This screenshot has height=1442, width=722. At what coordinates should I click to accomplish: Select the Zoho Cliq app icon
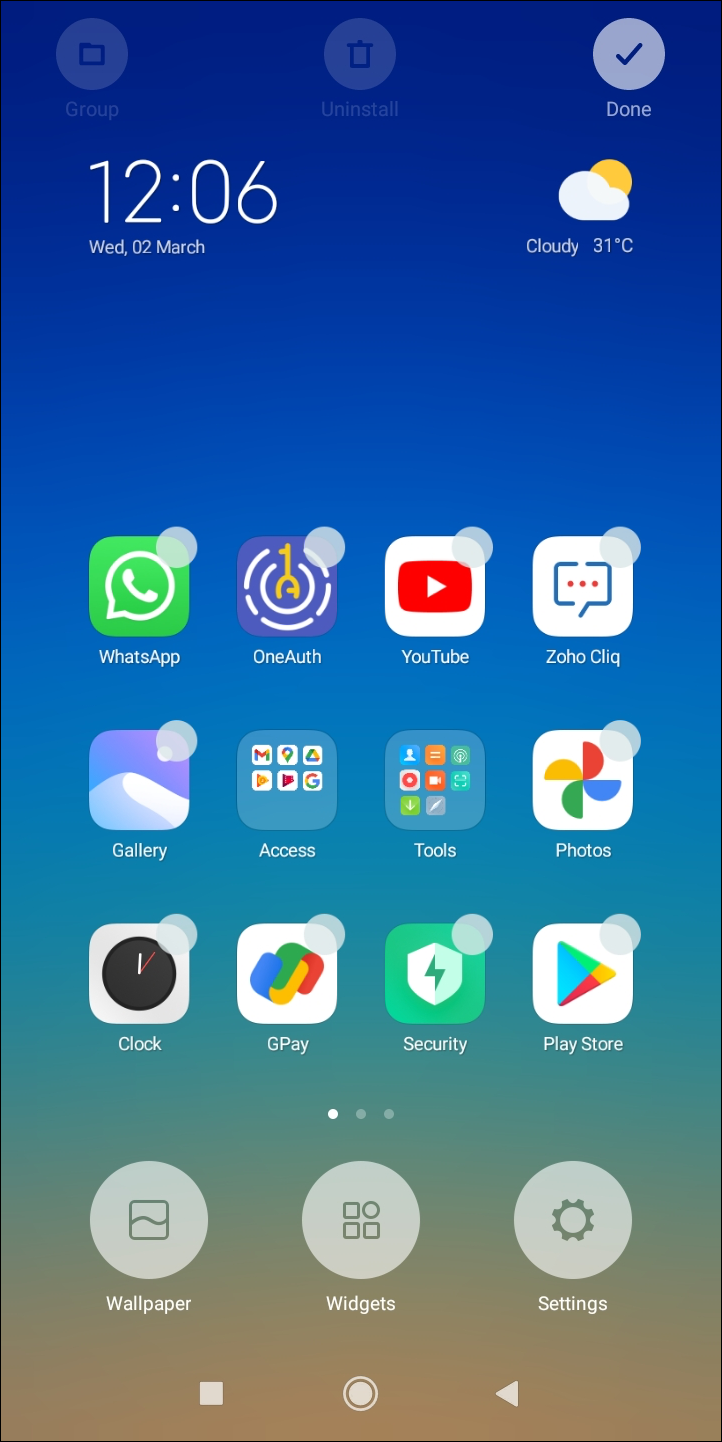pos(583,587)
